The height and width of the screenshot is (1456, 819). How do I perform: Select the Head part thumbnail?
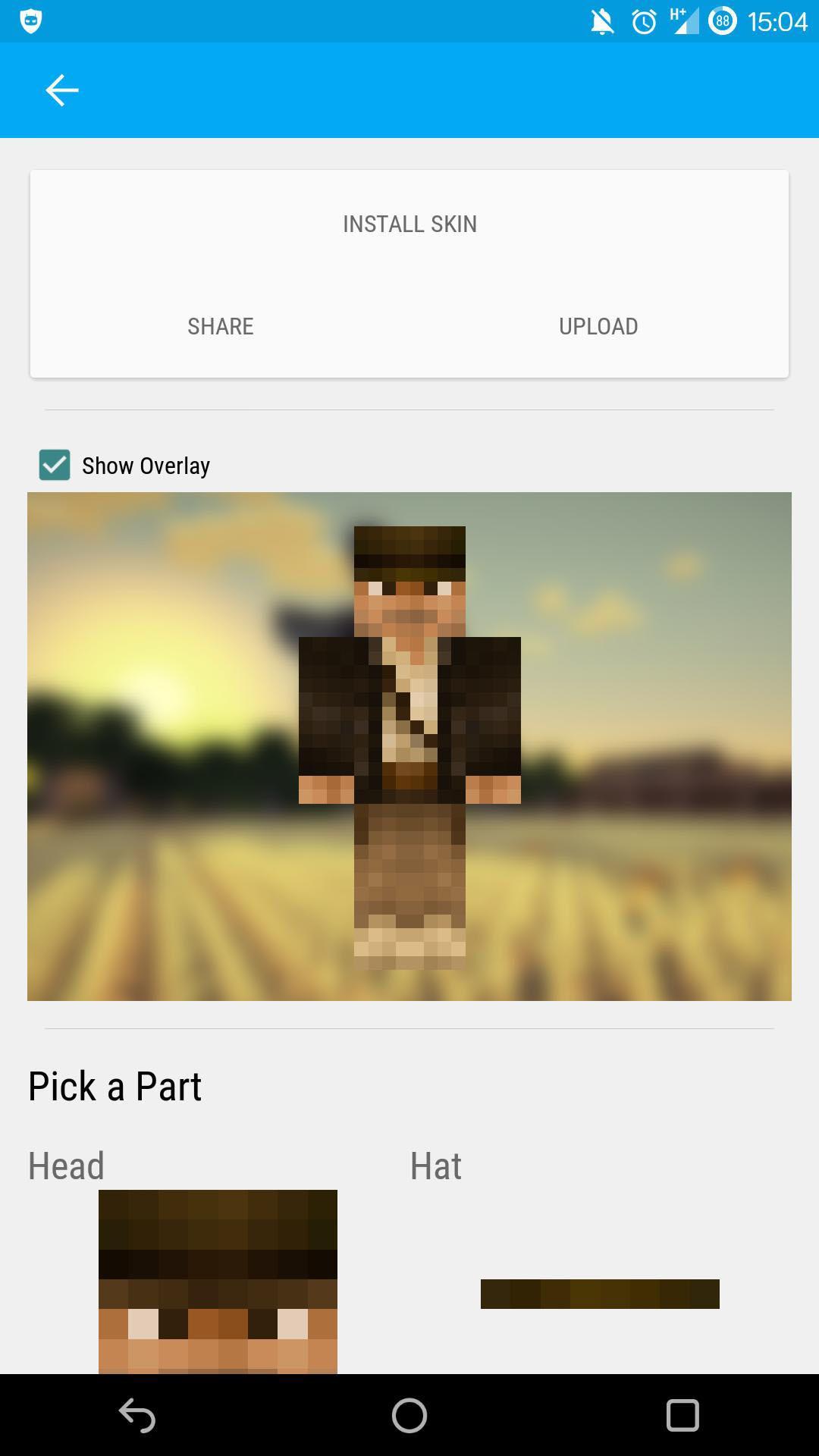coord(218,1281)
